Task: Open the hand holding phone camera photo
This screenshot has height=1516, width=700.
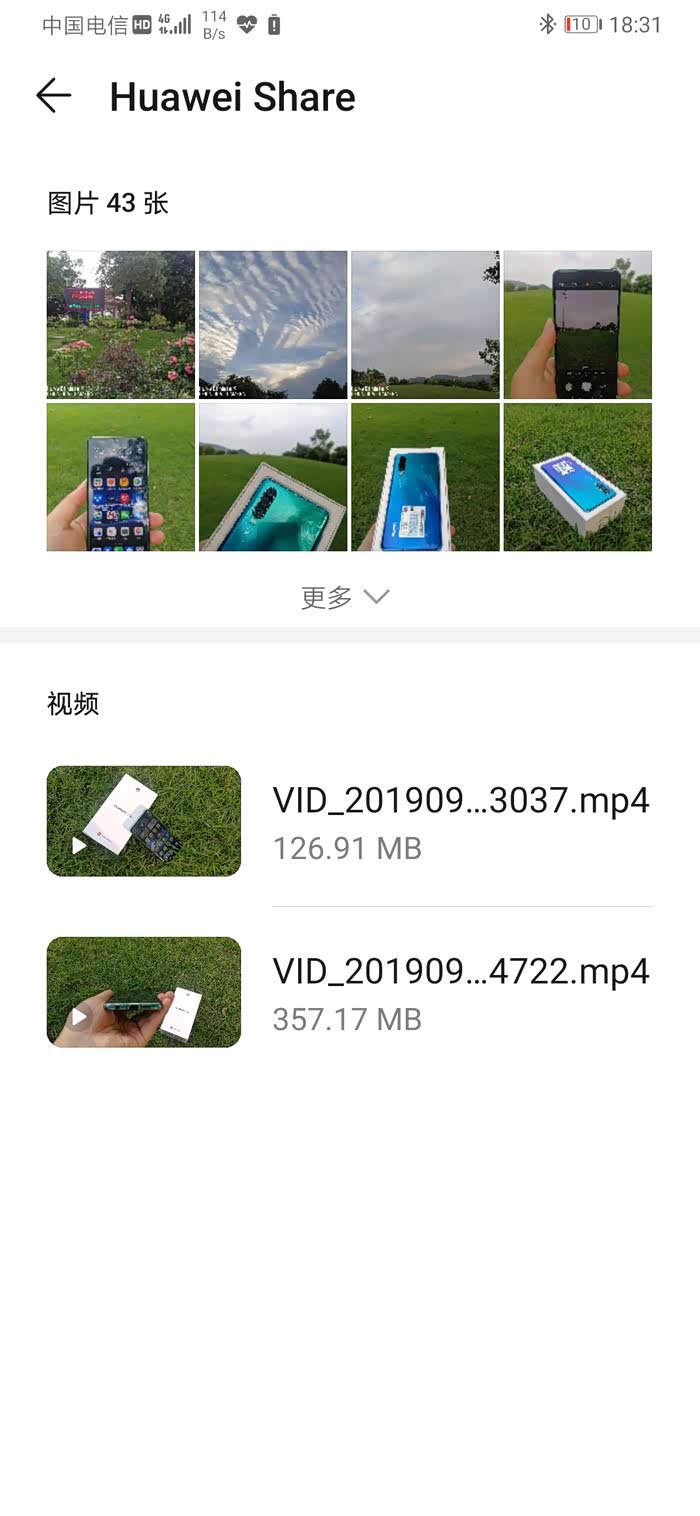Action: pos(577,325)
